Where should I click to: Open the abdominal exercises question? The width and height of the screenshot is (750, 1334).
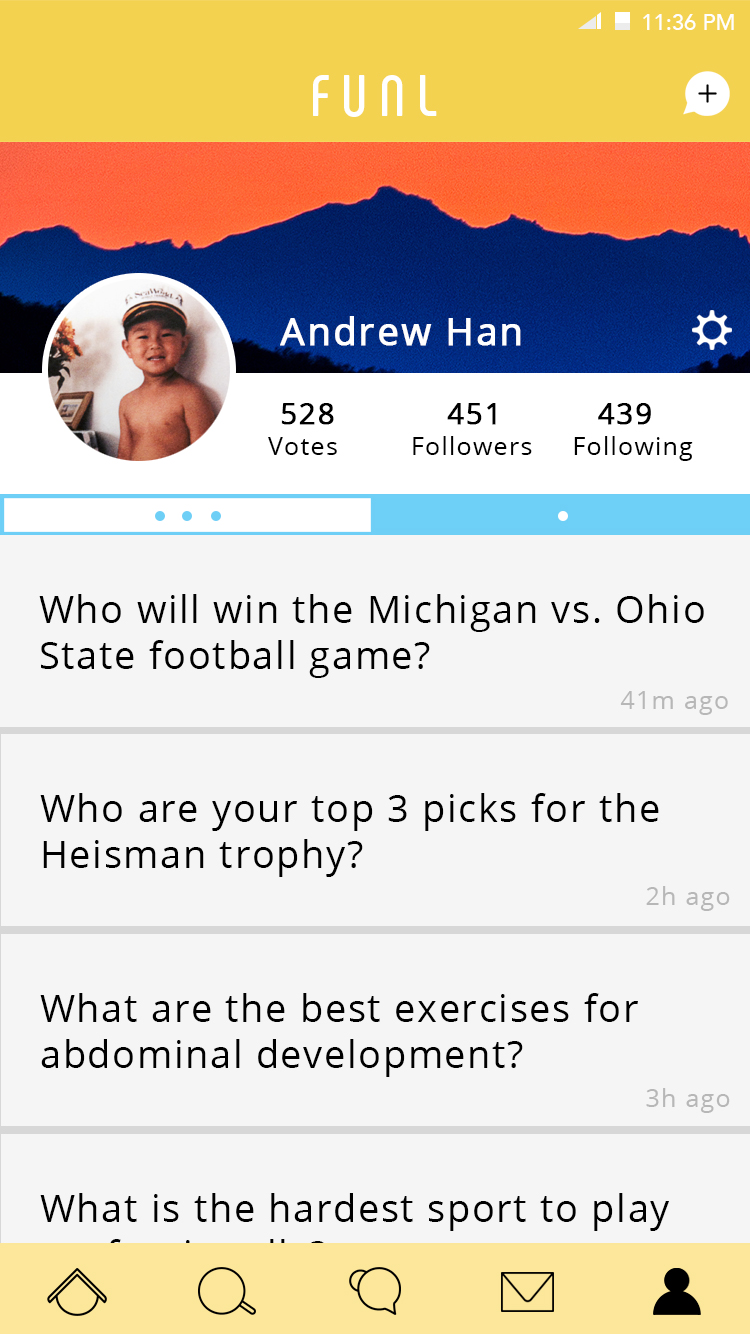coord(374,1031)
